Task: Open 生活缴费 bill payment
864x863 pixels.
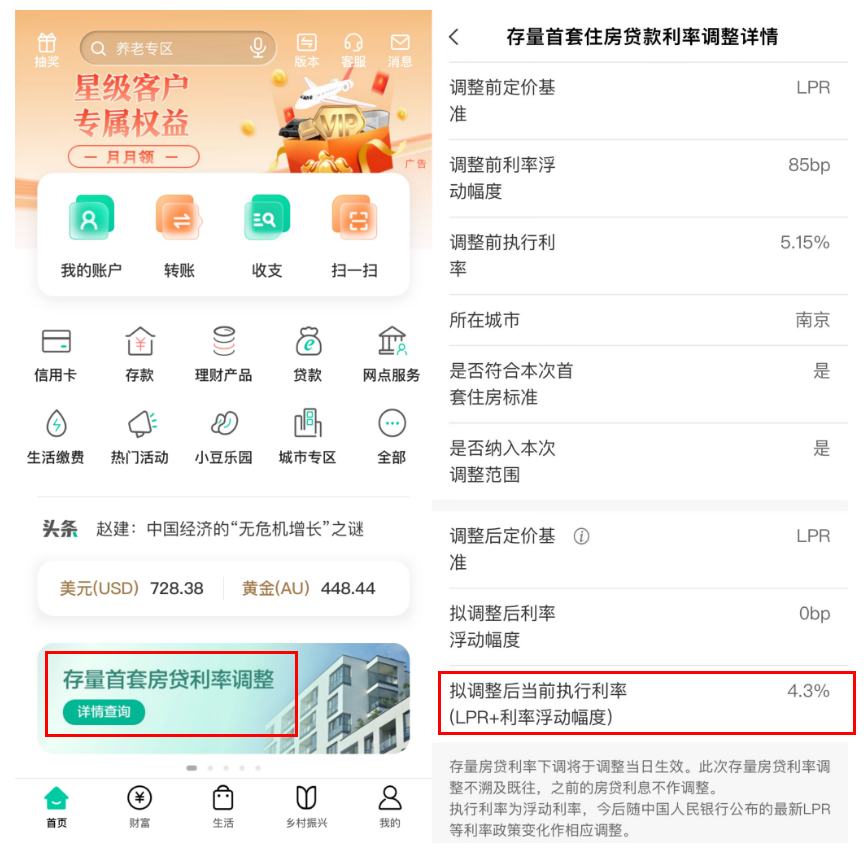Action: (56, 436)
